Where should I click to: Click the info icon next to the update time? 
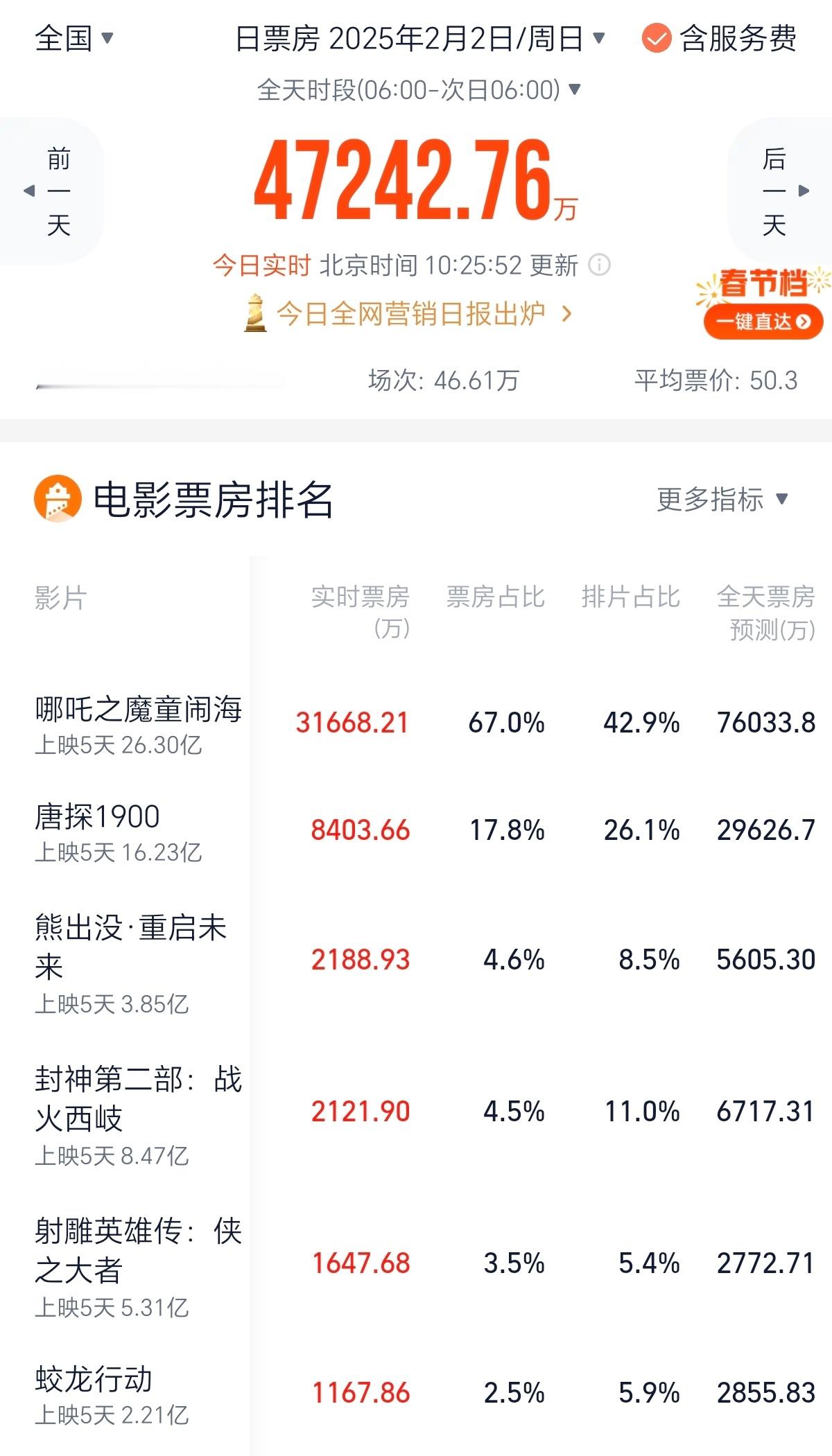click(x=599, y=264)
